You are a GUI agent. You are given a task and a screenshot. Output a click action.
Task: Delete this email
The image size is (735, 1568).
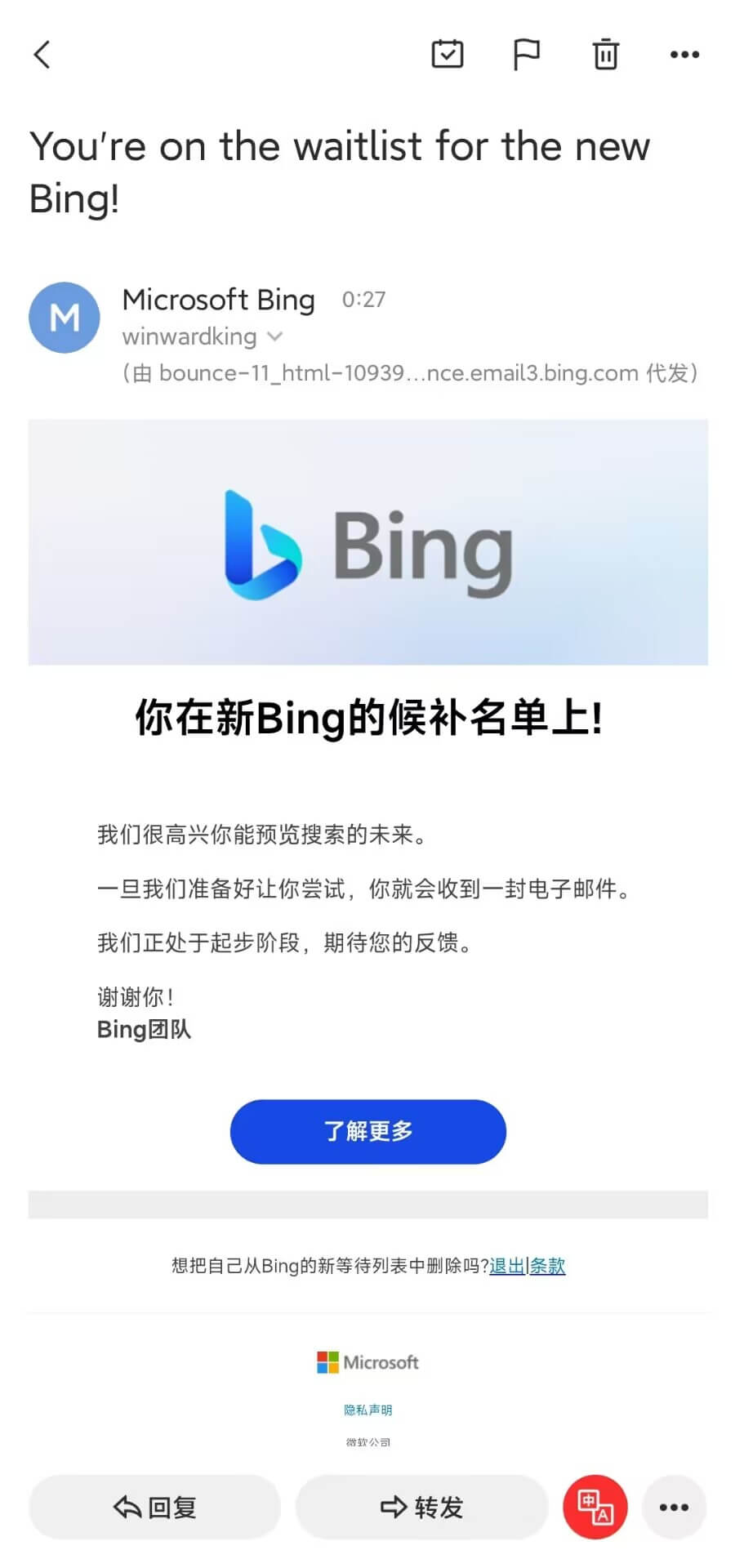coord(605,55)
